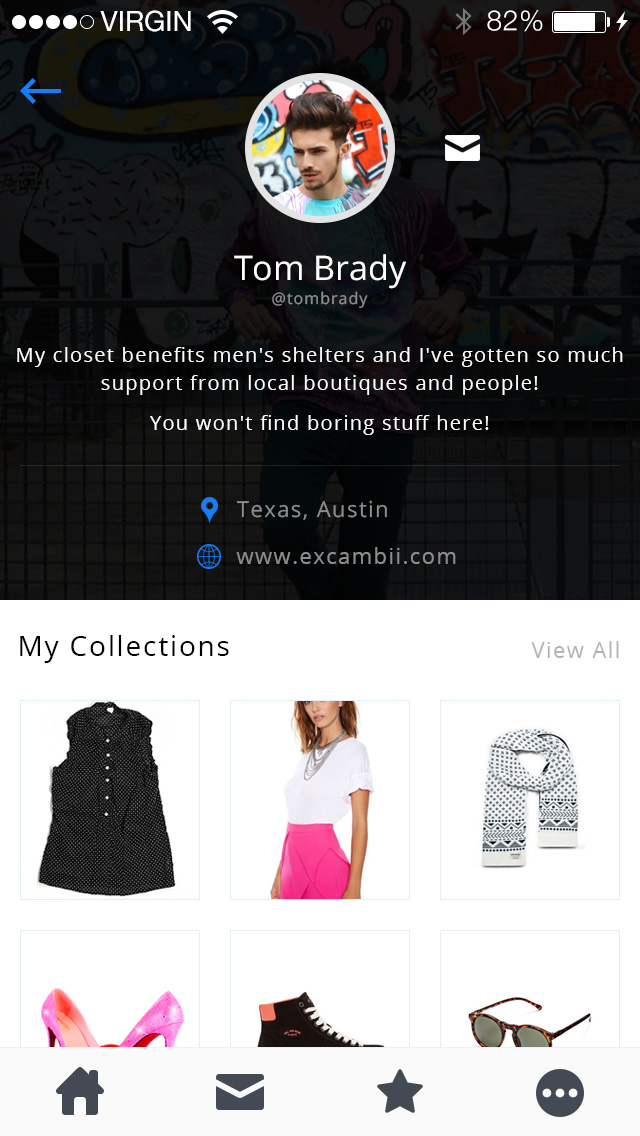Viewport: 640px width, 1136px height.
Task: Switch to the Home tab
Action: tap(81, 1092)
